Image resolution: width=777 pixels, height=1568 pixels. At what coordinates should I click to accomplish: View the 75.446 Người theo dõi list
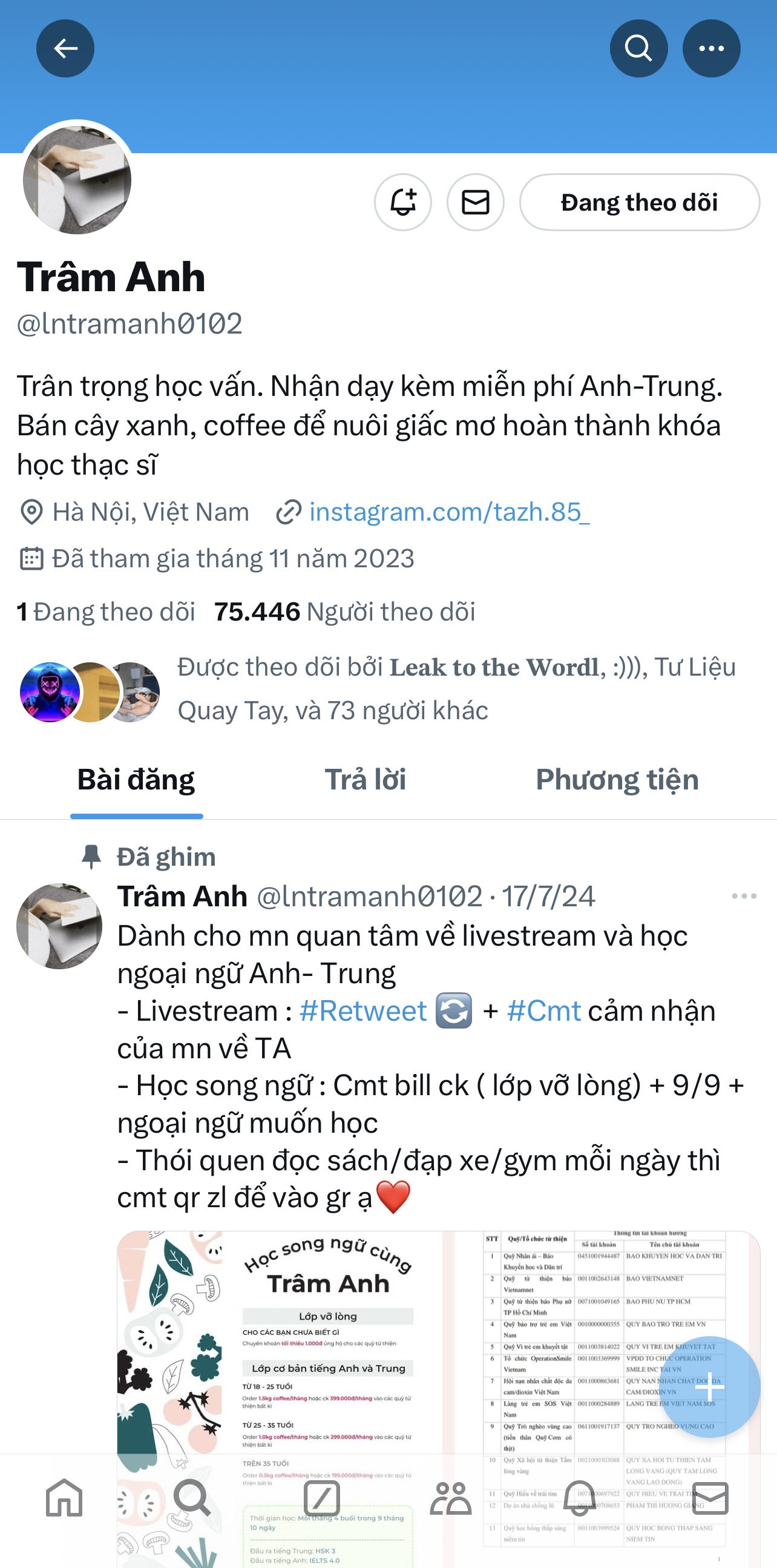click(x=344, y=611)
